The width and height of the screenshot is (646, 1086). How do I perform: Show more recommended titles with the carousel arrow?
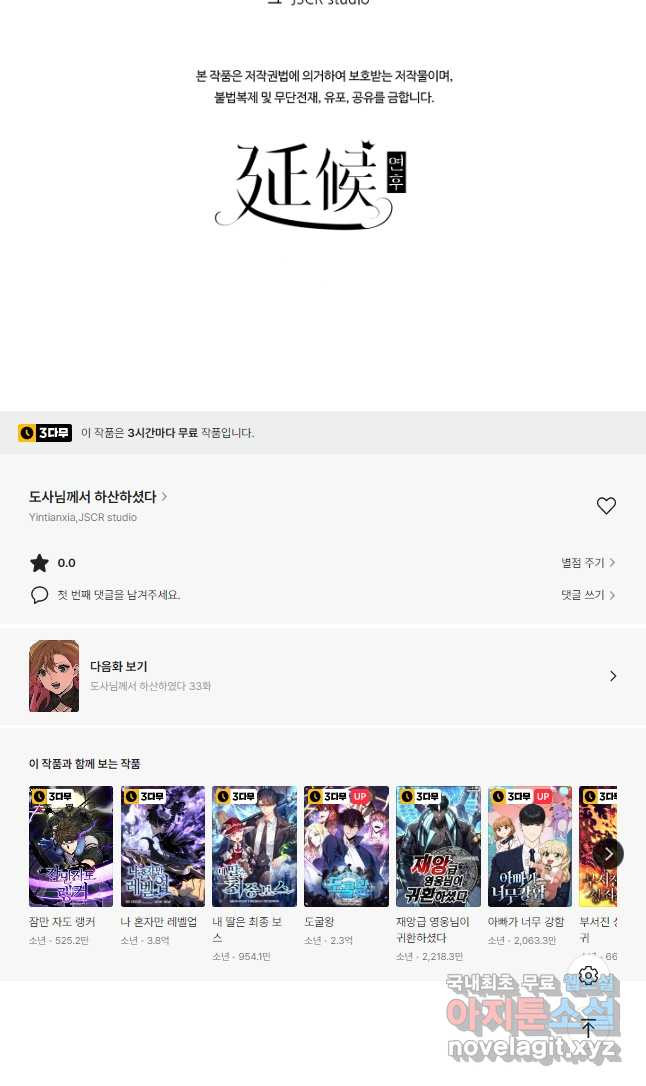pos(608,854)
